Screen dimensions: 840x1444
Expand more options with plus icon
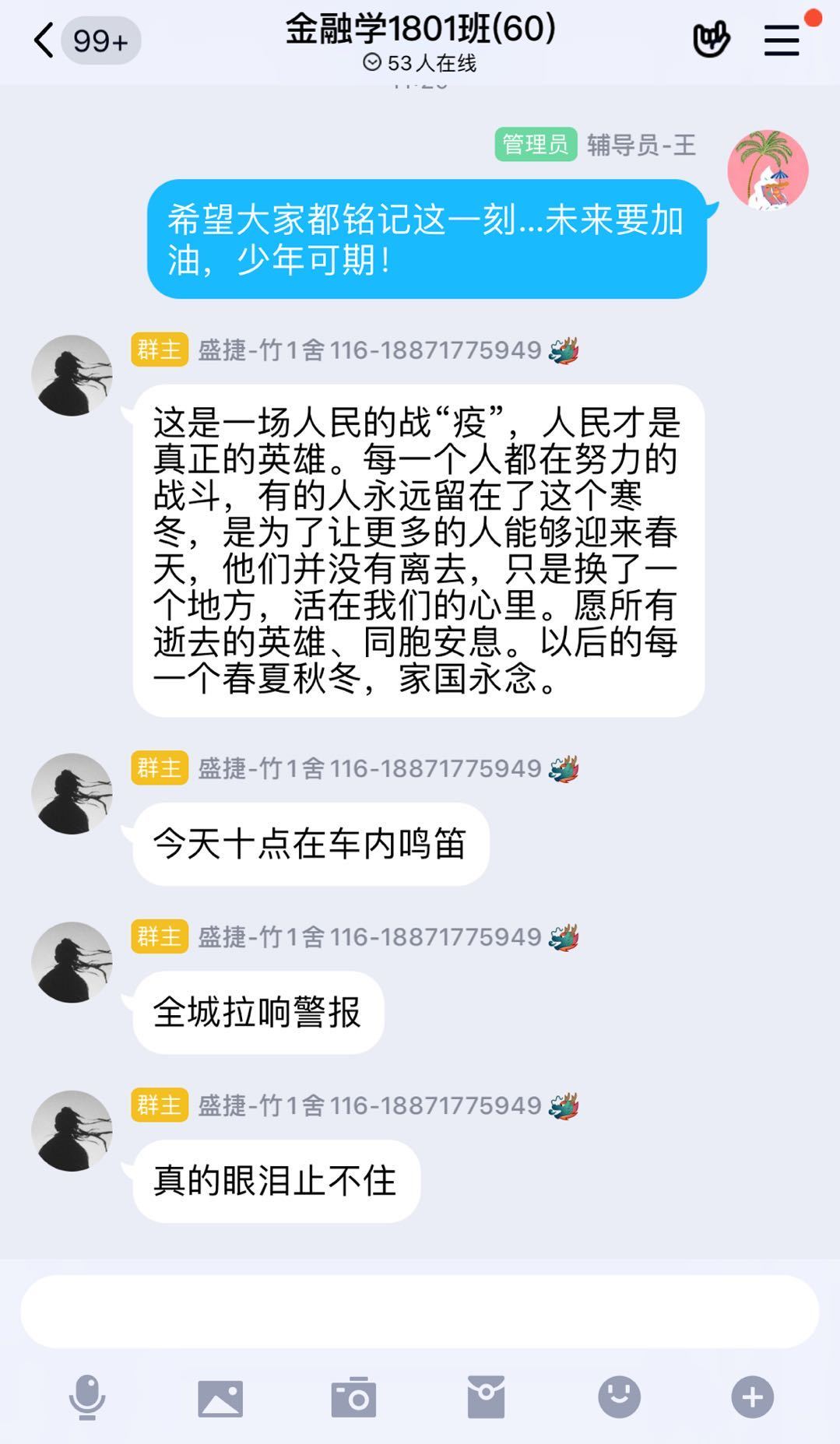coord(752,1397)
